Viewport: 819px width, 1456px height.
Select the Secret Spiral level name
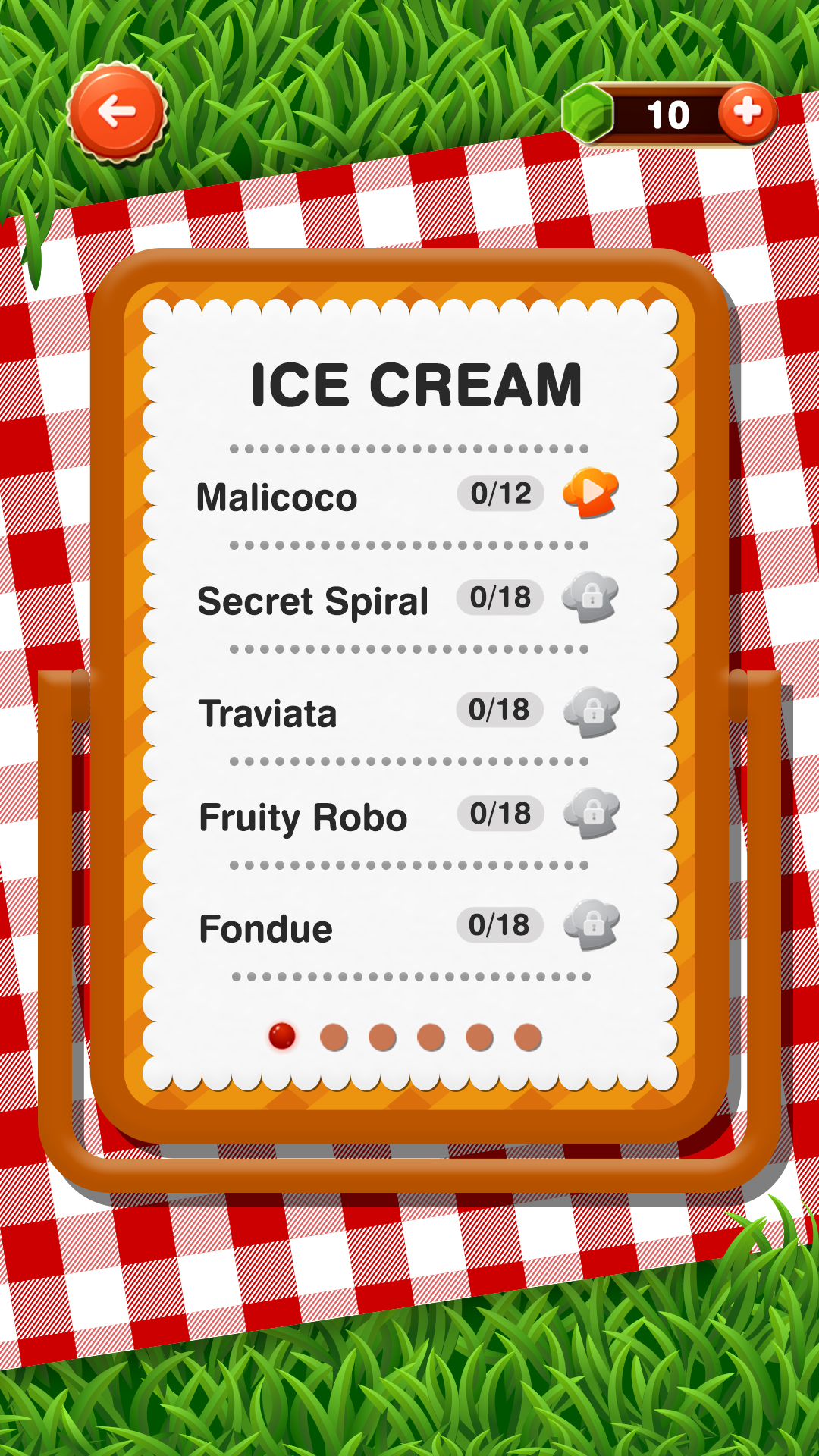(313, 598)
